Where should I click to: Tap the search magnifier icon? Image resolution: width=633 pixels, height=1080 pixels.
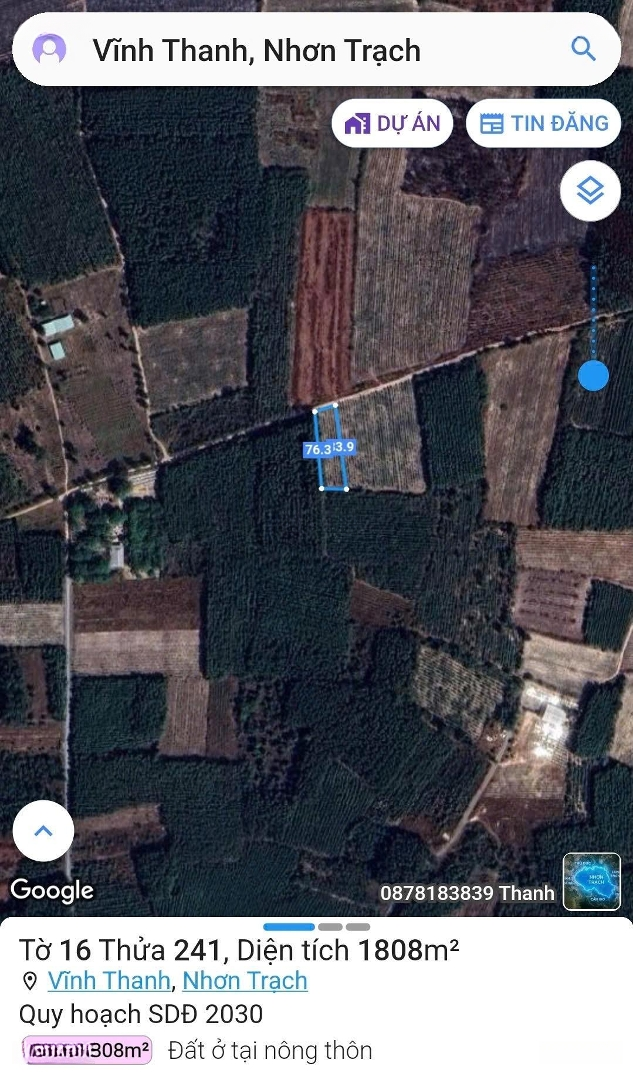583,48
